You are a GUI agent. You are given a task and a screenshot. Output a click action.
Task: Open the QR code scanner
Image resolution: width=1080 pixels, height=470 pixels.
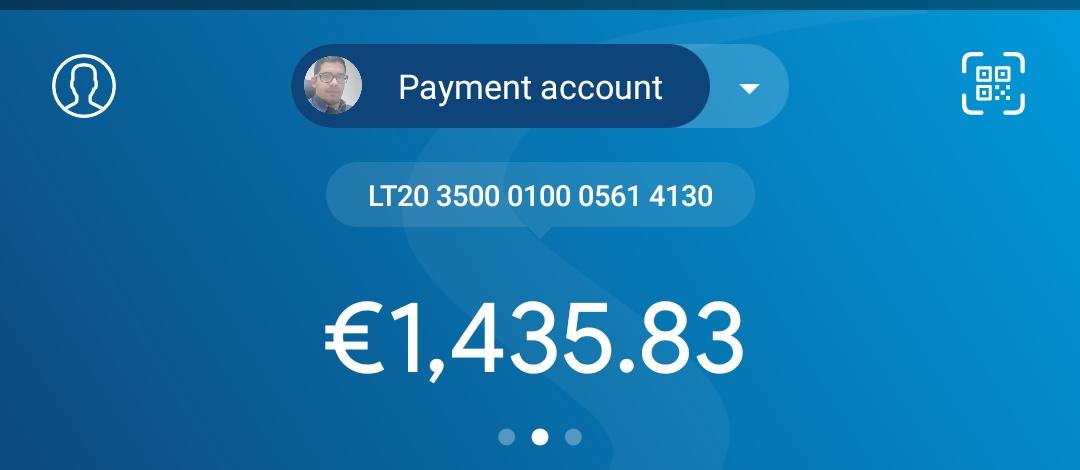click(x=993, y=84)
